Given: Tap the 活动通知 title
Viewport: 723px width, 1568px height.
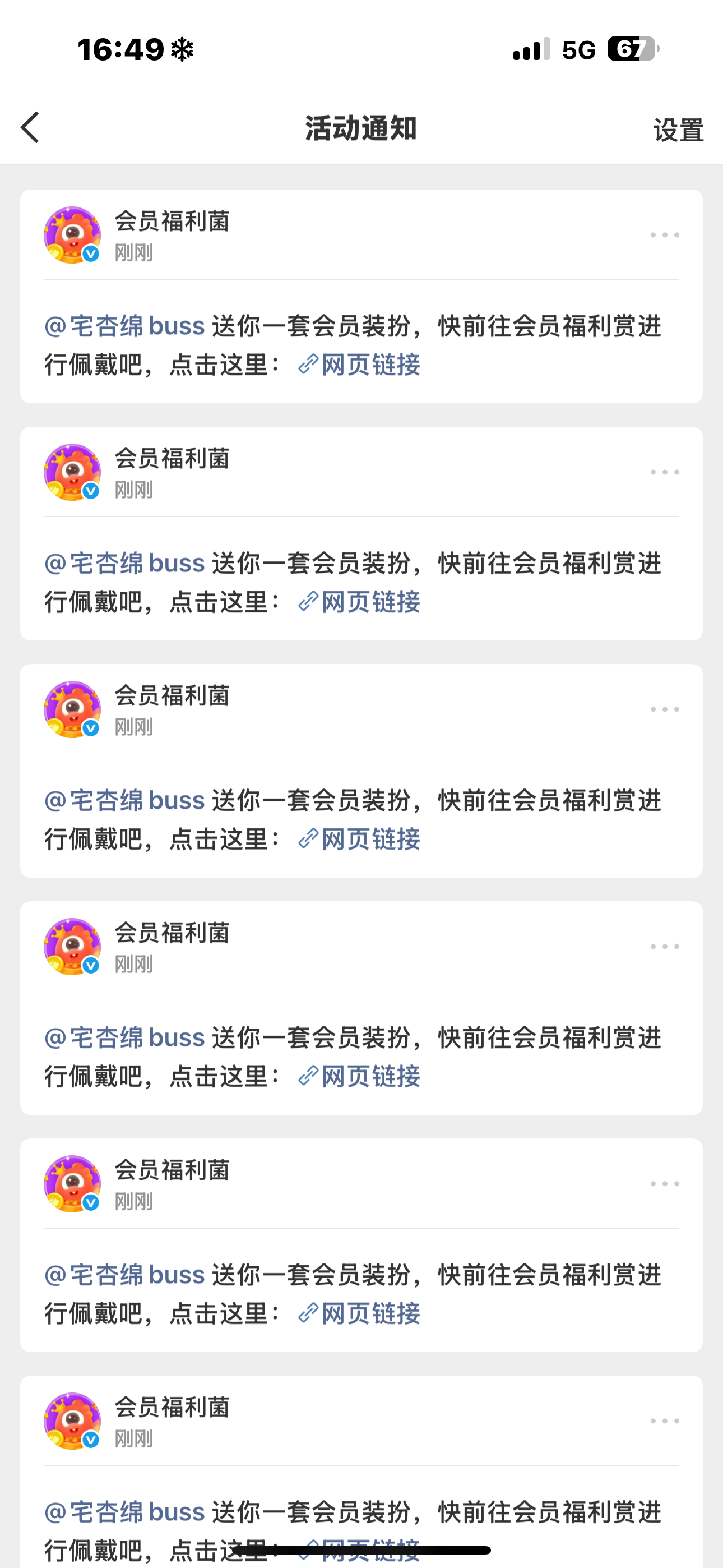Looking at the screenshot, I should 361,129.
